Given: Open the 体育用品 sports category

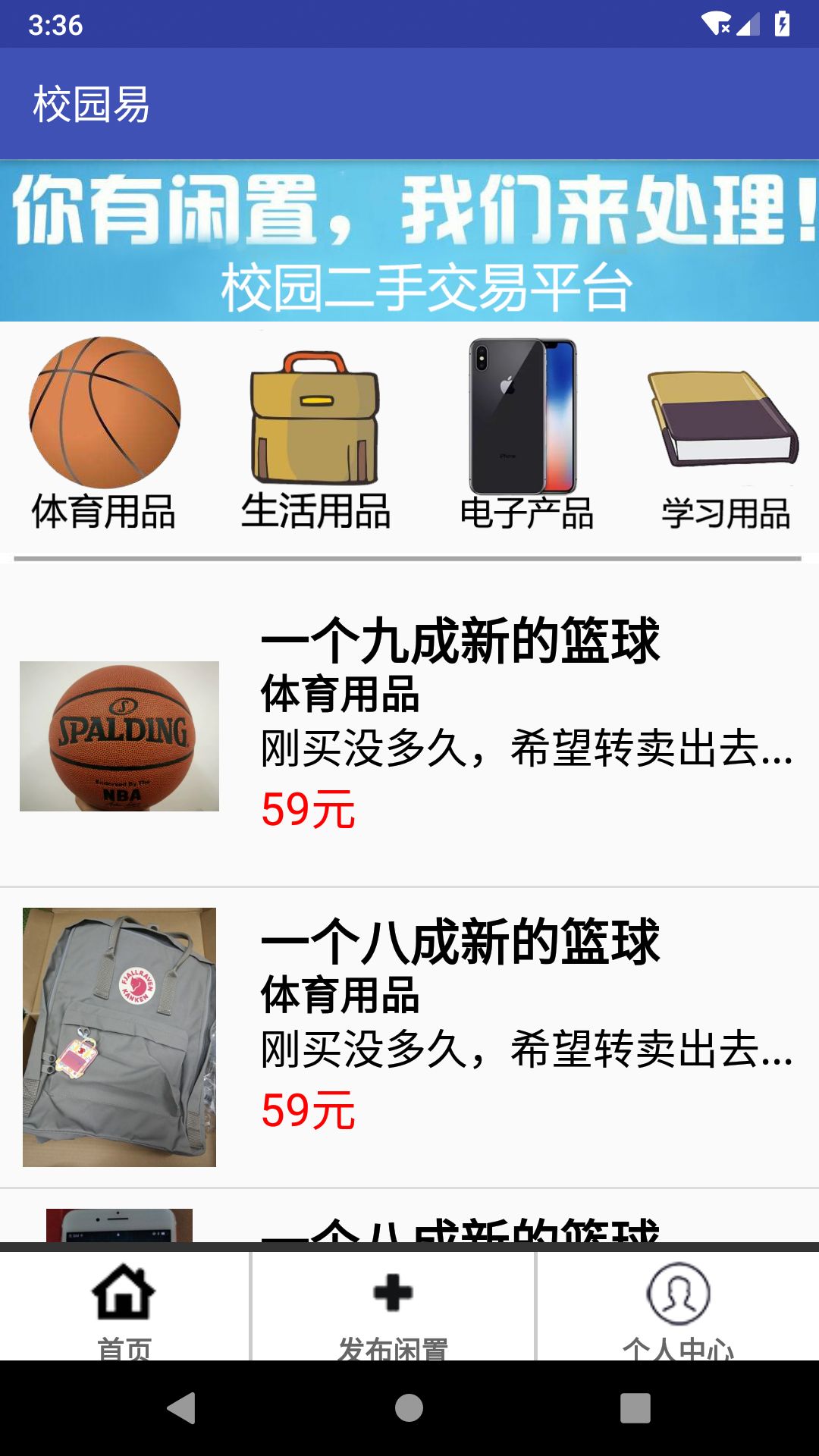Looking at the screenshot, I should coord(105,434).
